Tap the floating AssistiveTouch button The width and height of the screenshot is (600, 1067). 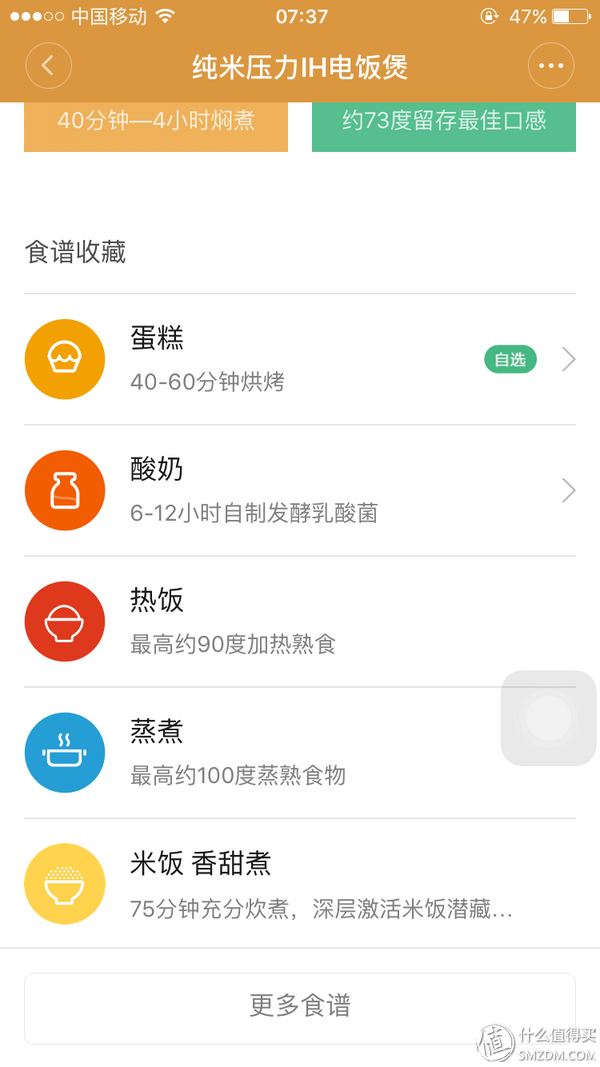pyautogui.click(x=548, y=719)
